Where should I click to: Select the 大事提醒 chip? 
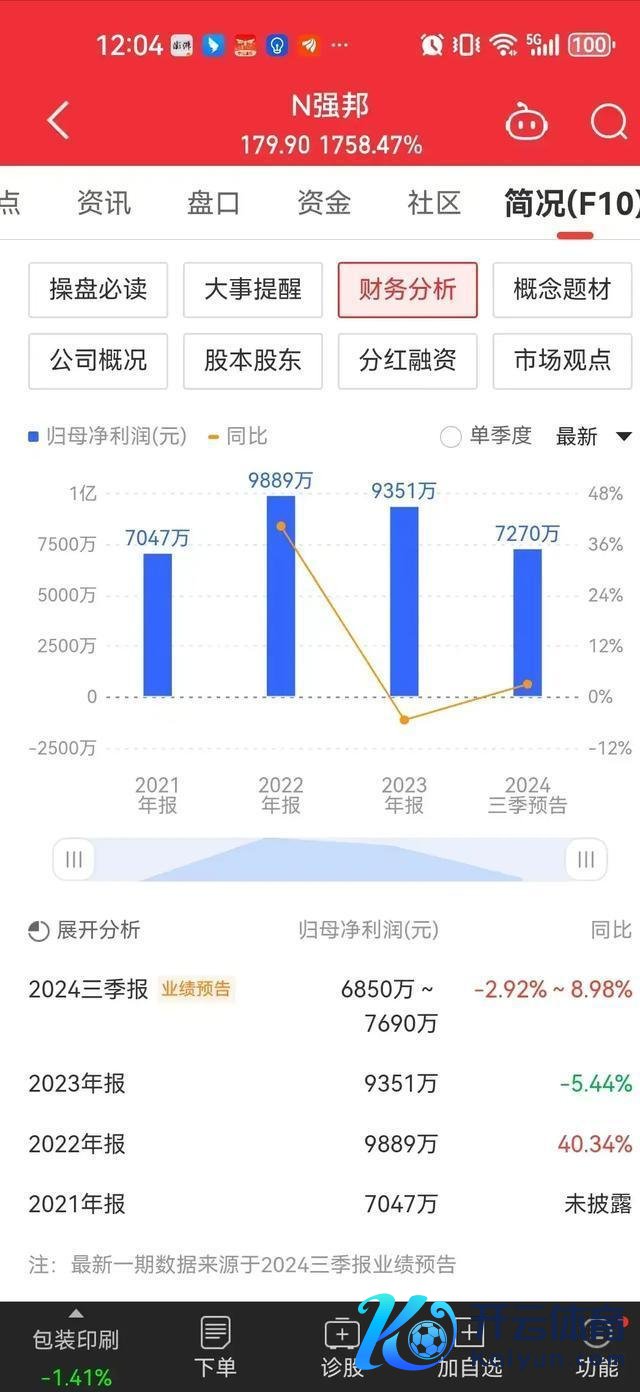point(253,290)
